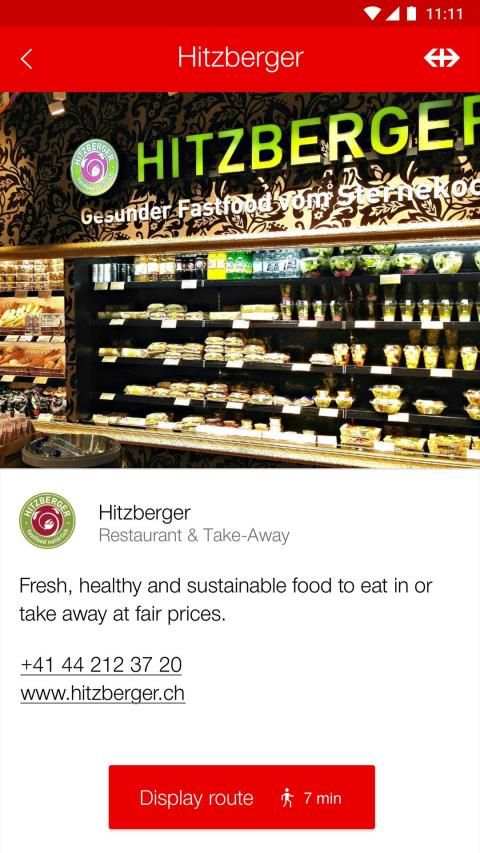Open the www.hitzberger.ch website link
Image resolution: width=480 pixels, height=853 pixels.
103,693
